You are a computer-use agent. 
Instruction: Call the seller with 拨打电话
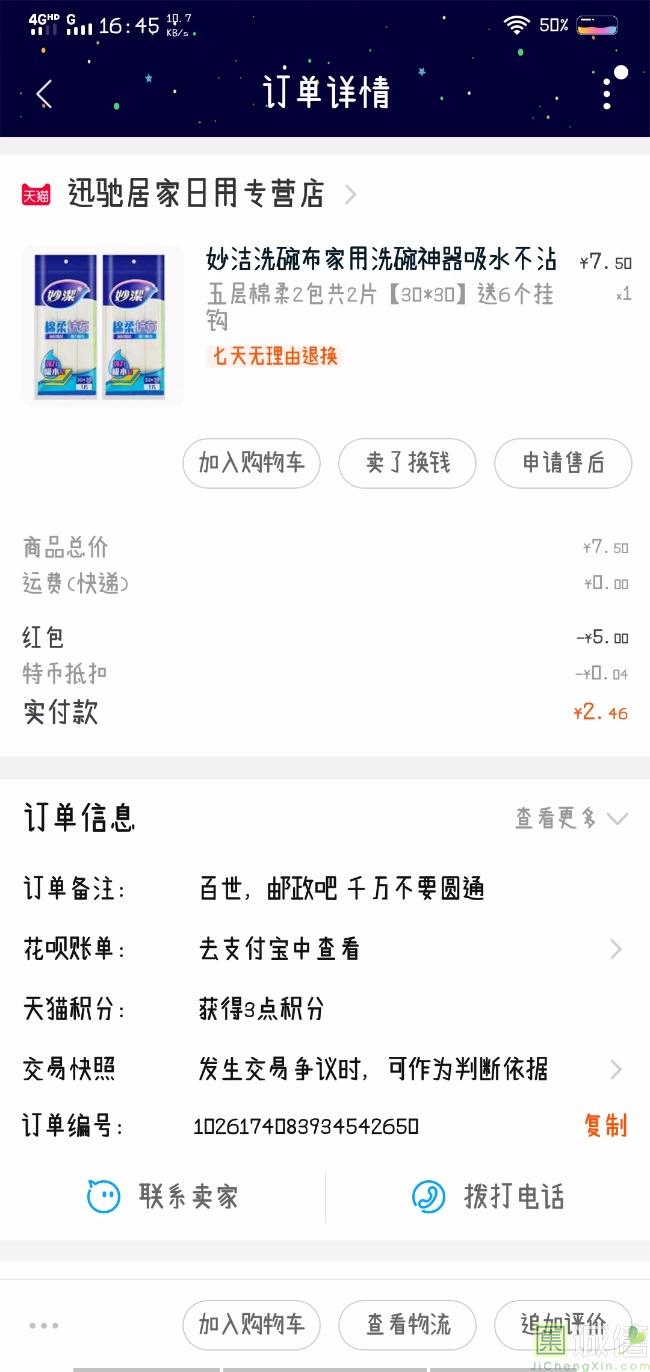coord(488,1196)
